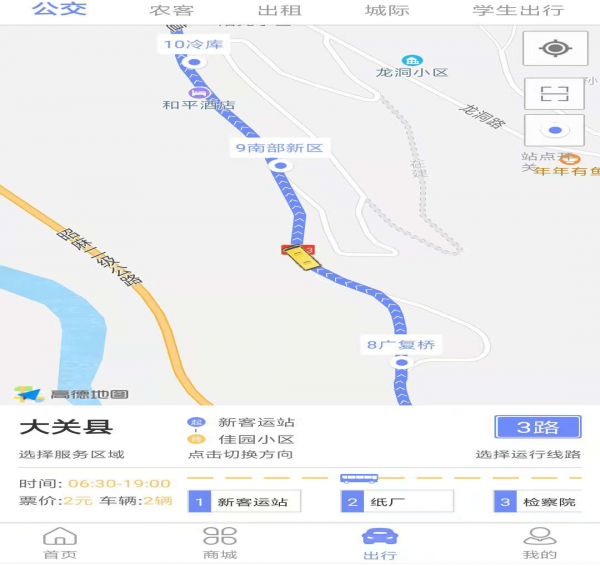This screenshot has height=566, width=600.
Task: Open the 首页 home tab
Action: click(60, 543)
